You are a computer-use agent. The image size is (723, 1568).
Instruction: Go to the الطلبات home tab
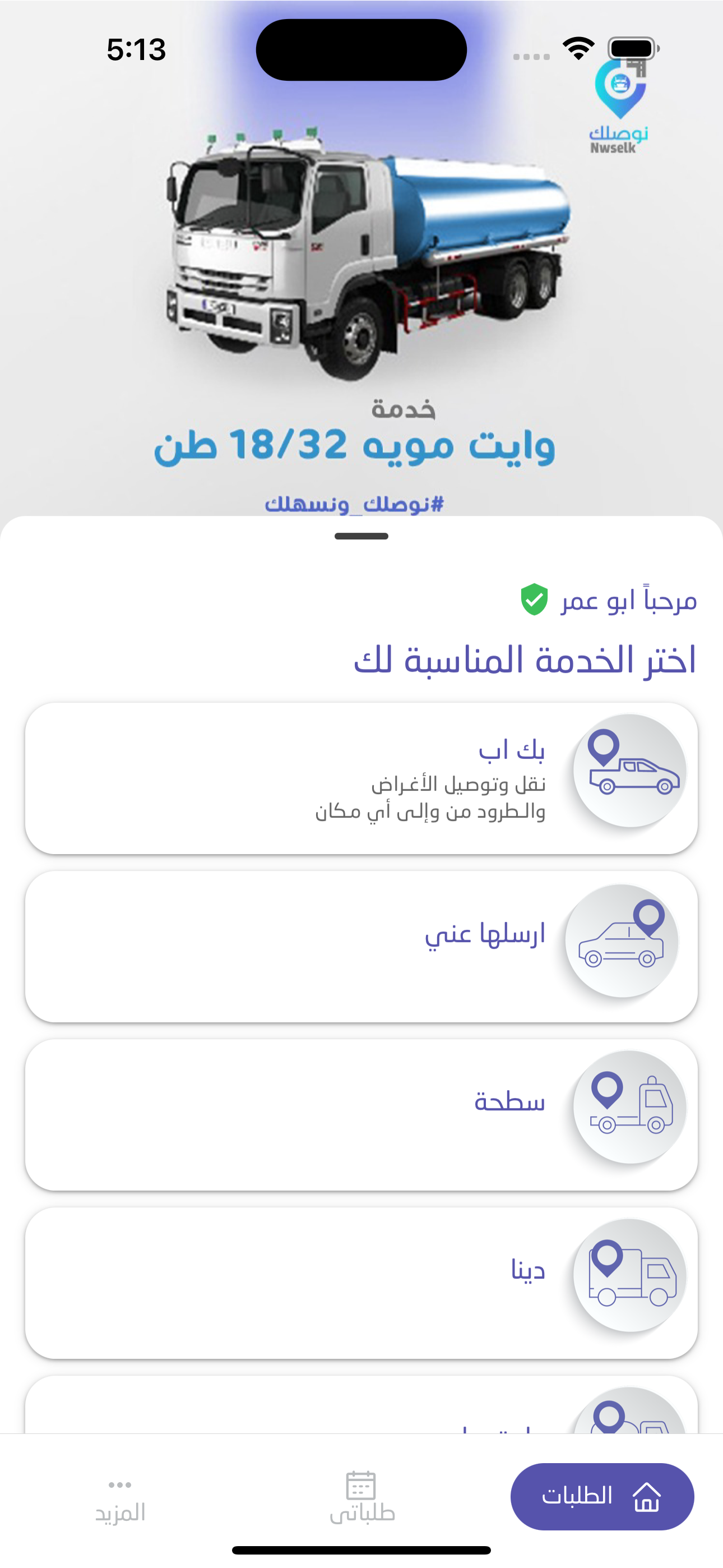coord(602,1496)
